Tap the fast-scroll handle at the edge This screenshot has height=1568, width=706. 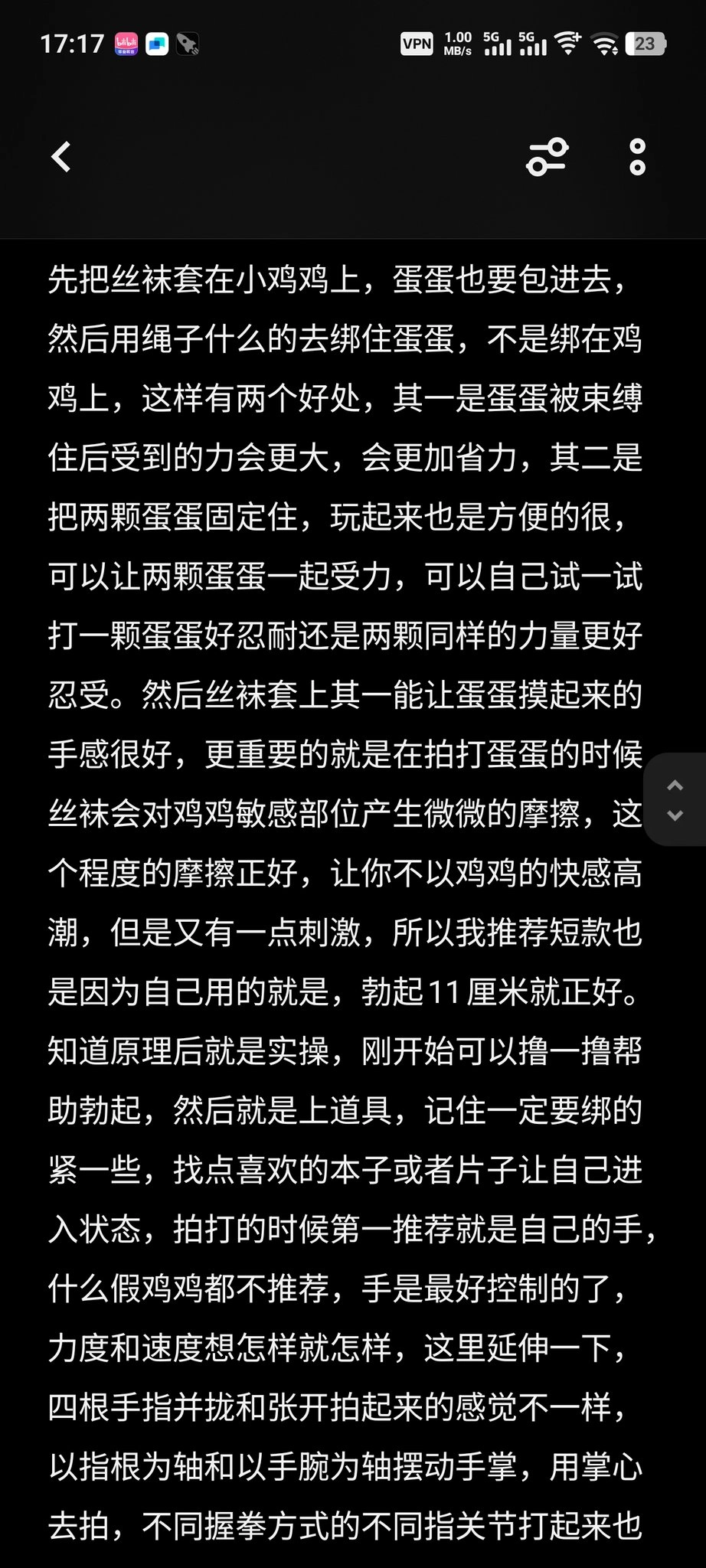pyautogui.click(x=675, y=800)
